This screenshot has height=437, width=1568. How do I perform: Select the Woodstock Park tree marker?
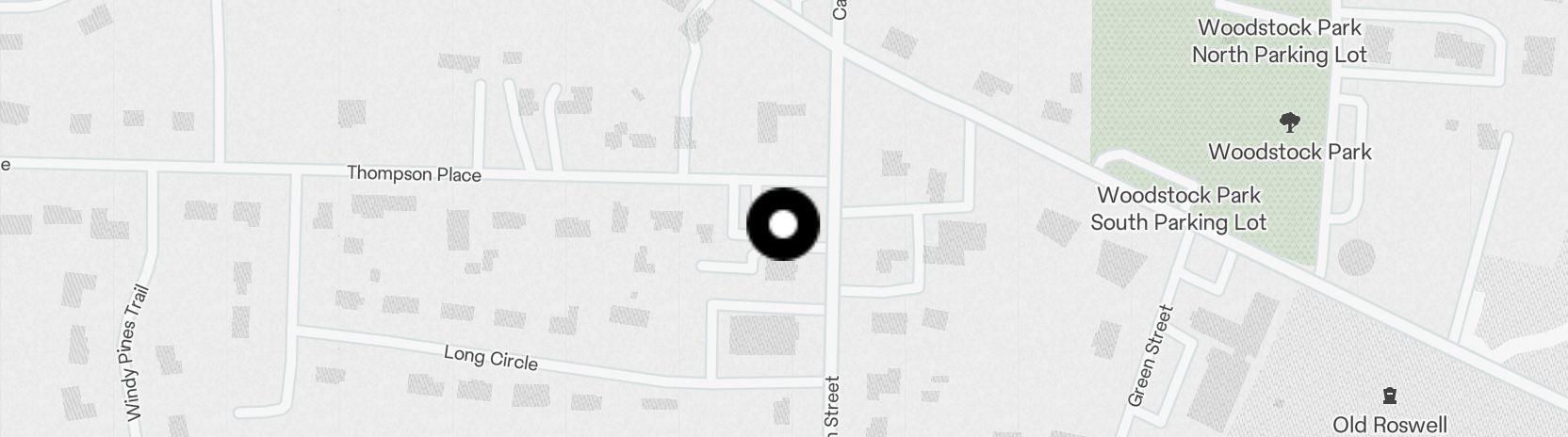tap(1289, 121)
